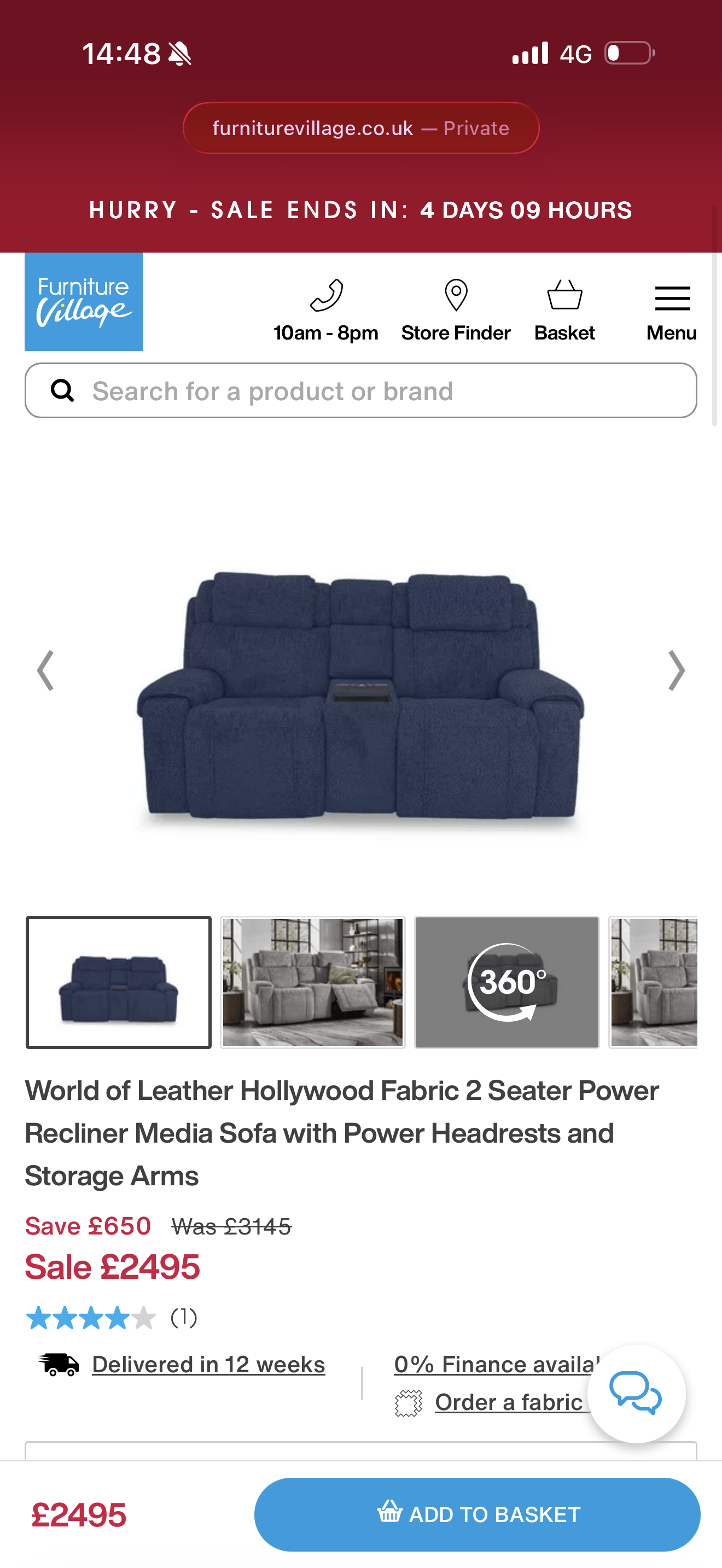This screenshot has width=722, height=1568.
Task: Tap the Safari address bar showing furniturevillage.co.uk
Action: pos(361,128)
